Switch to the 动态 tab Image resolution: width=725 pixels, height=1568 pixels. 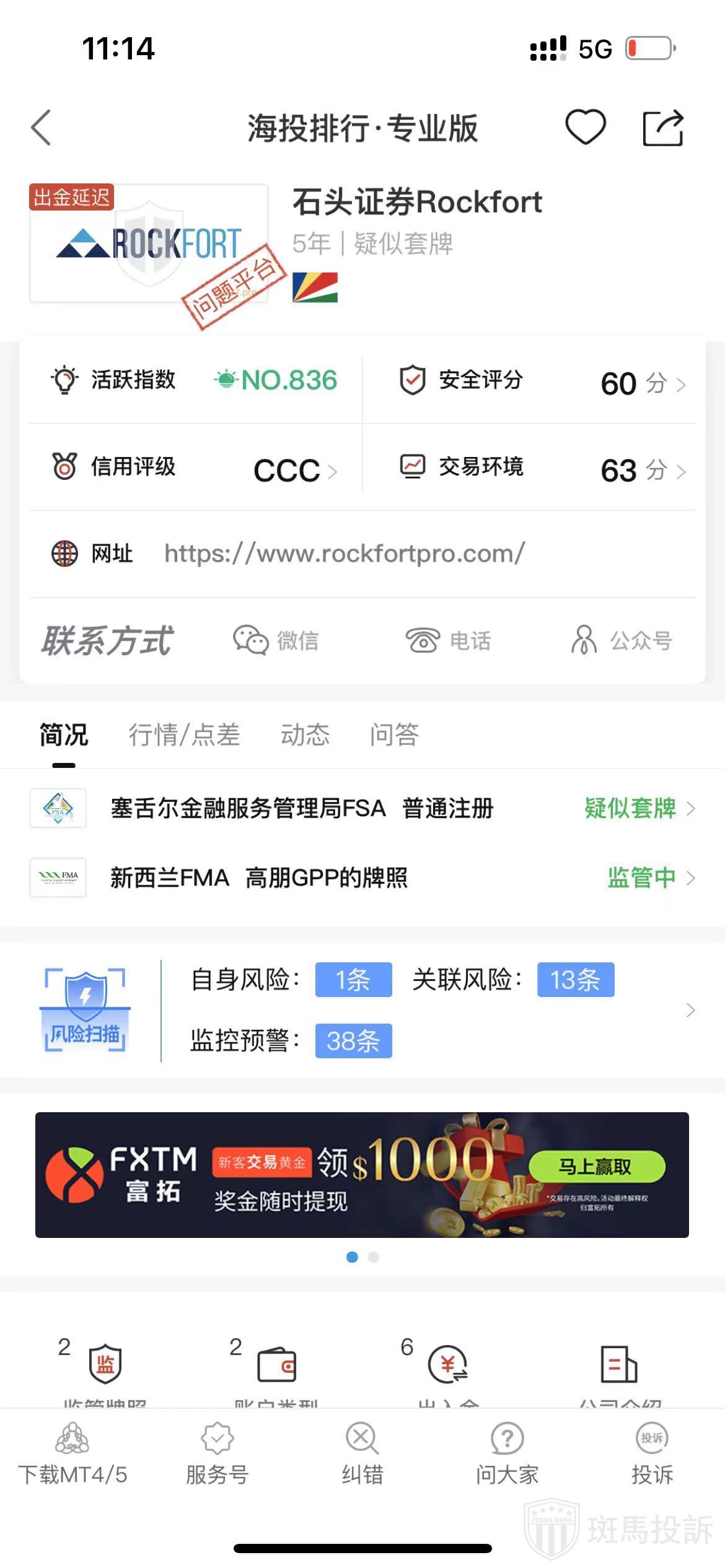305,735
